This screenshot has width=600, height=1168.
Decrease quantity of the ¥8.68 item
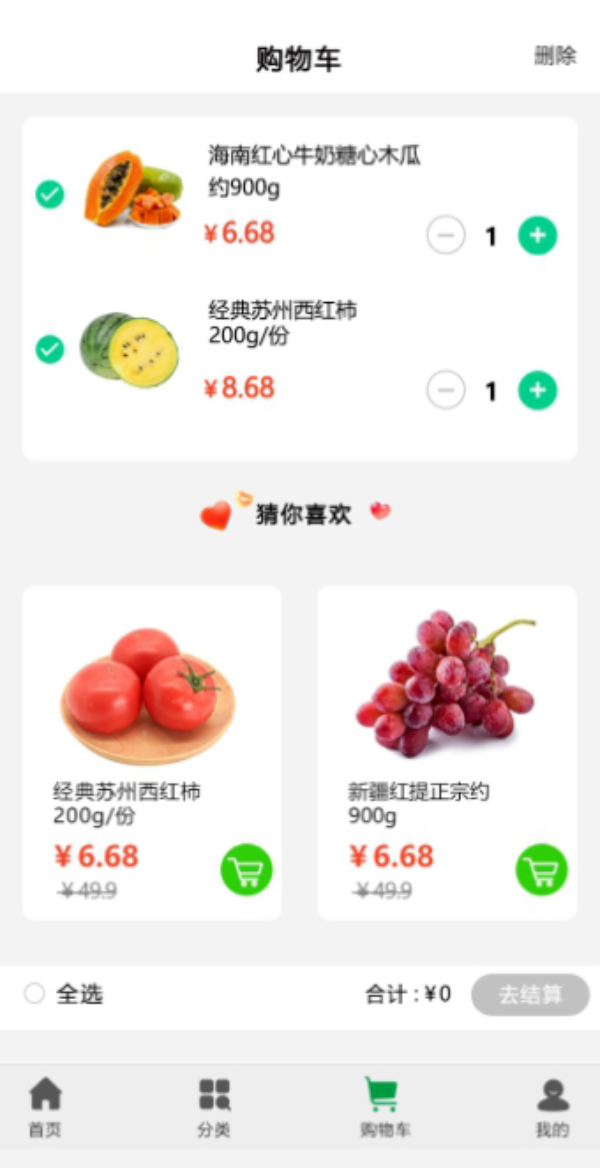tap(446, 390)
